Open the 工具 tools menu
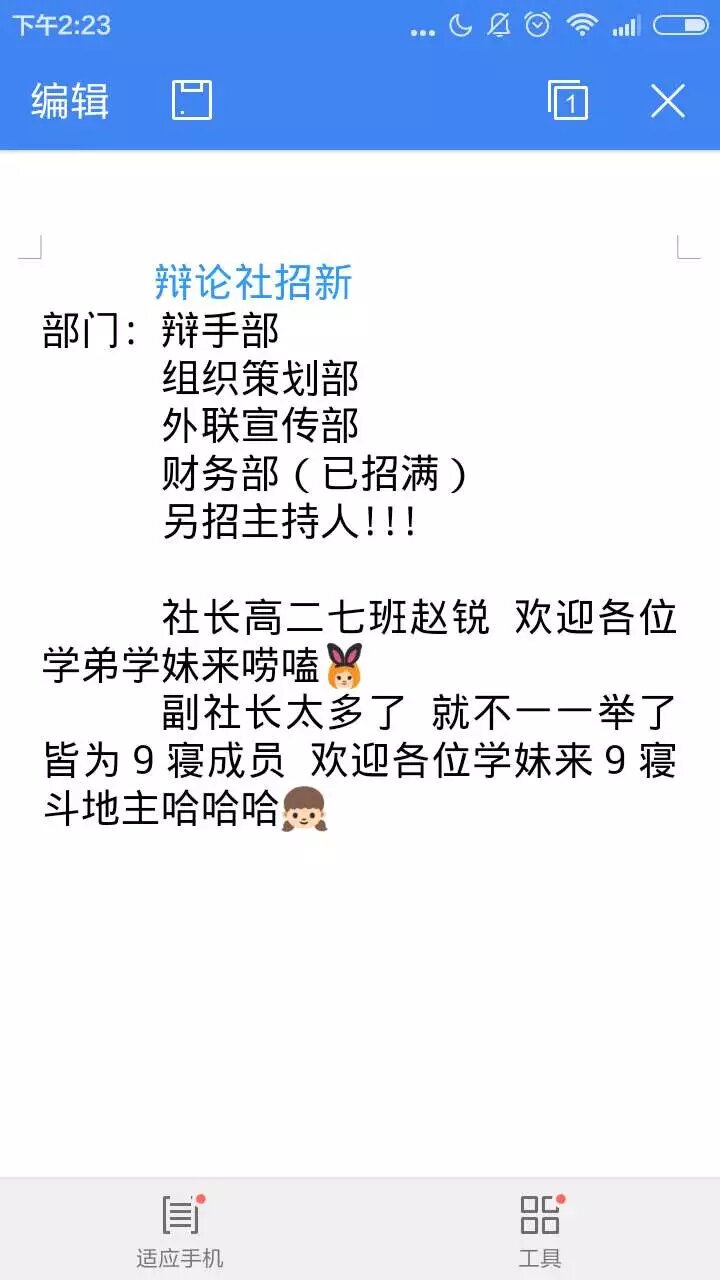The width and height of the screenshot is (720, 1280). [x=540, y=1230]
